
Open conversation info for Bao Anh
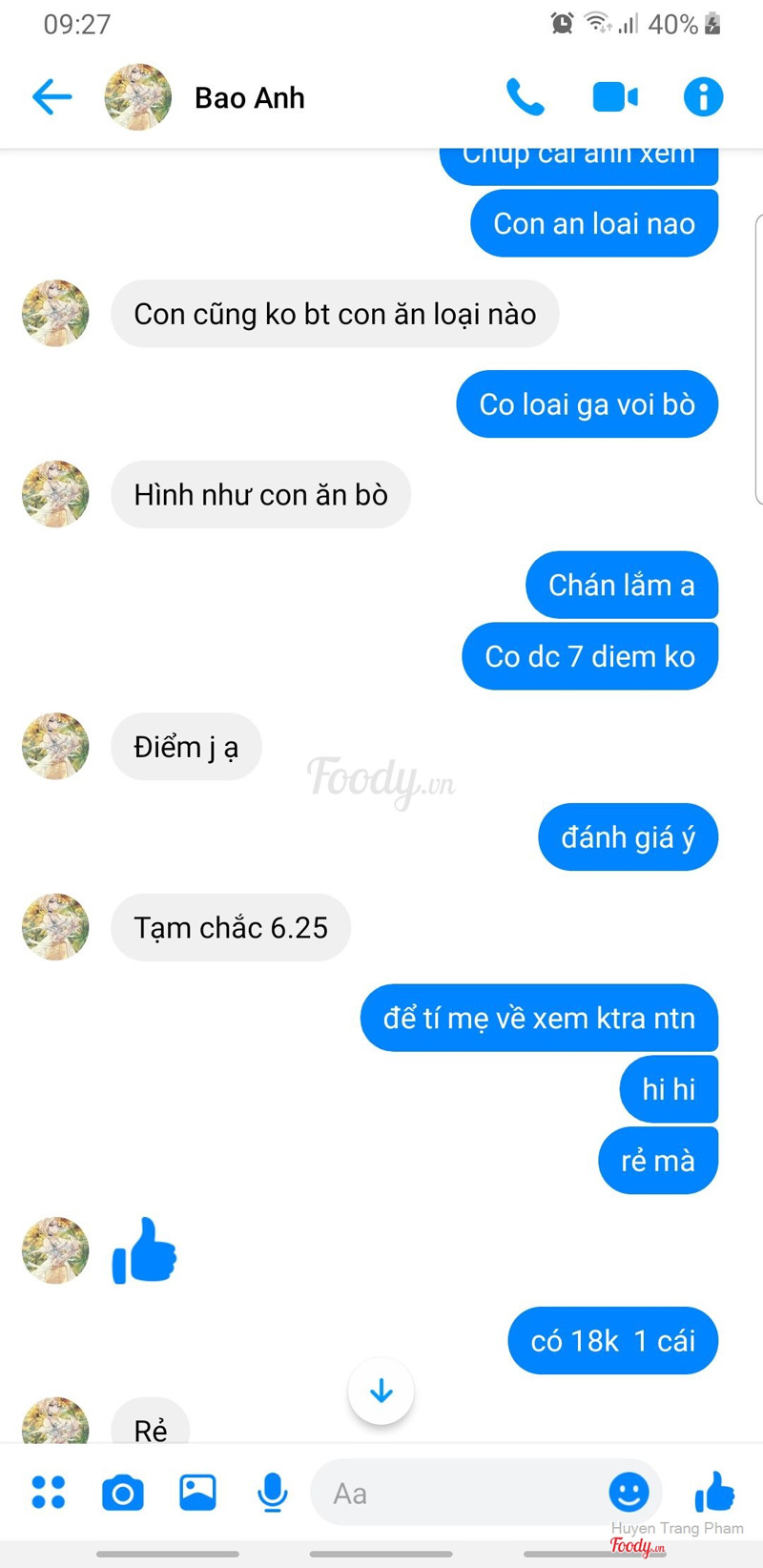pos(703,97)
